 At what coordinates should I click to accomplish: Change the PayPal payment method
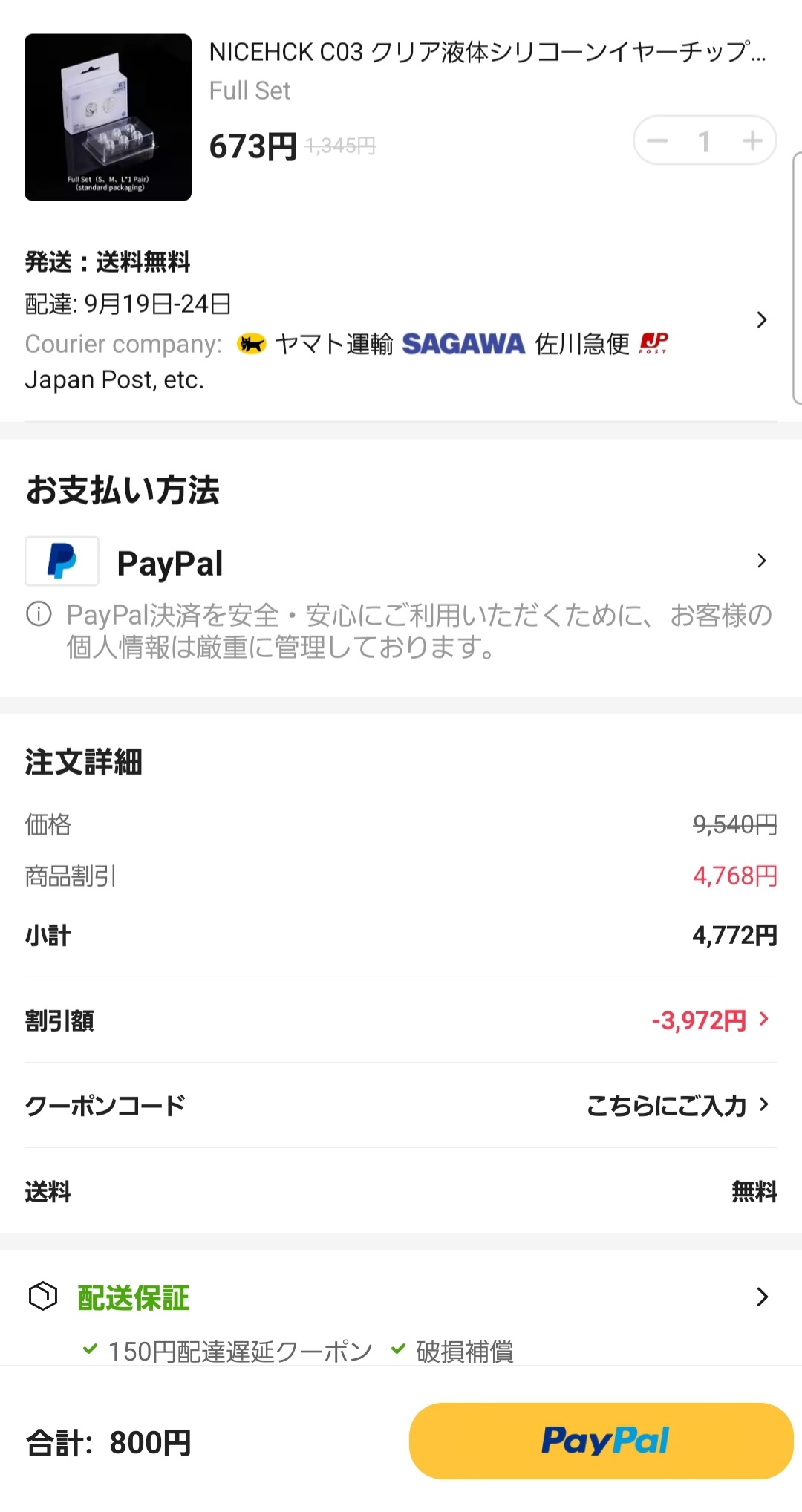click(401, 561)
